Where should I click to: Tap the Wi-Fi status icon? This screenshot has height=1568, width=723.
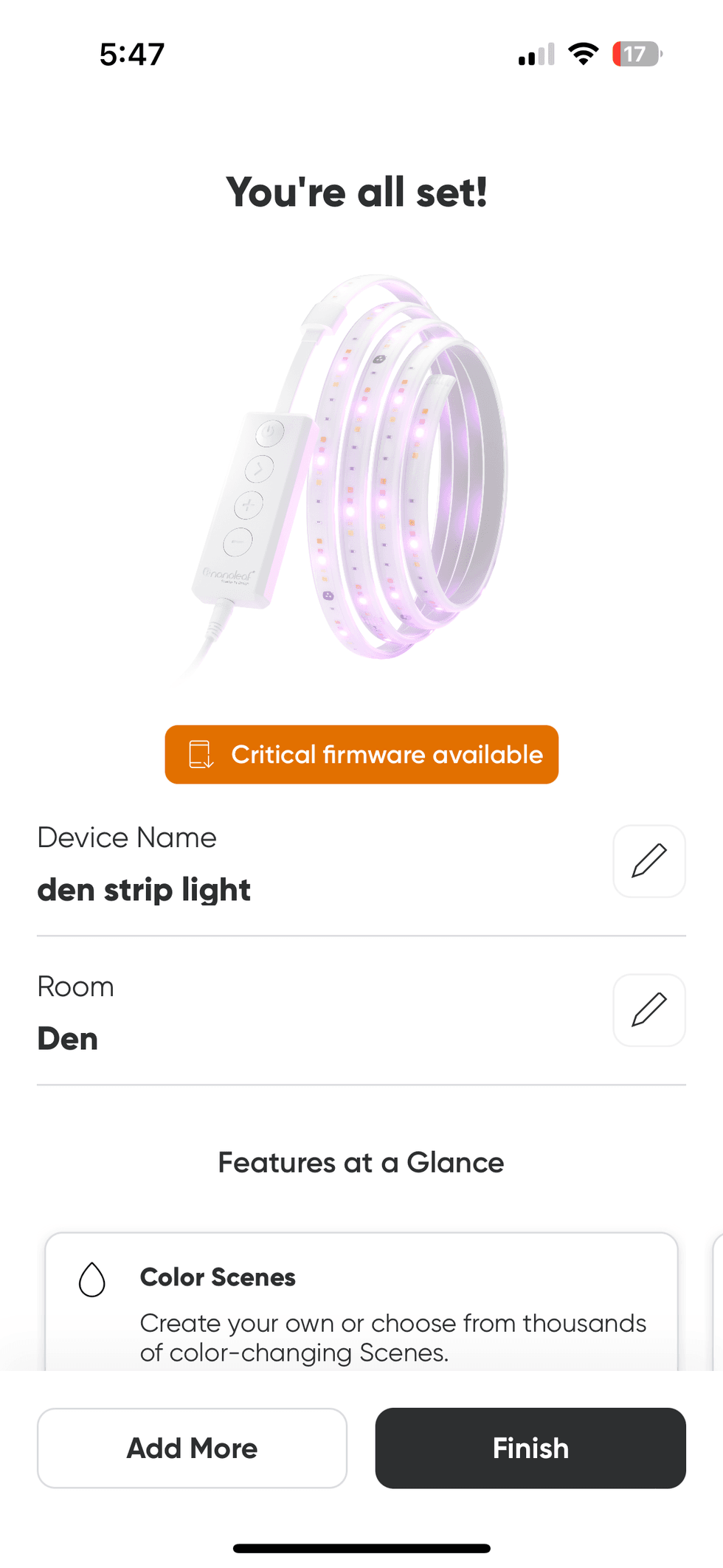pos(584,53)
